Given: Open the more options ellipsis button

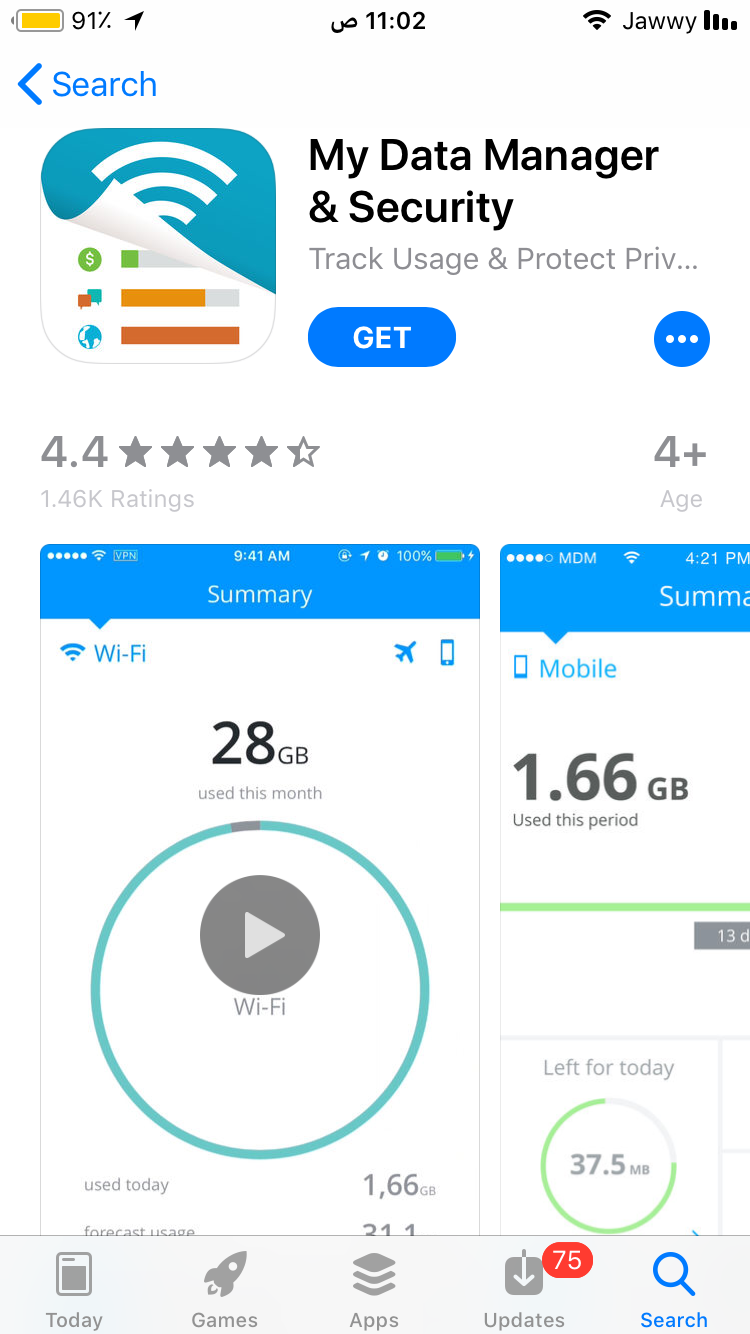Looking at the screenshot, I should (x=681, y=339).
